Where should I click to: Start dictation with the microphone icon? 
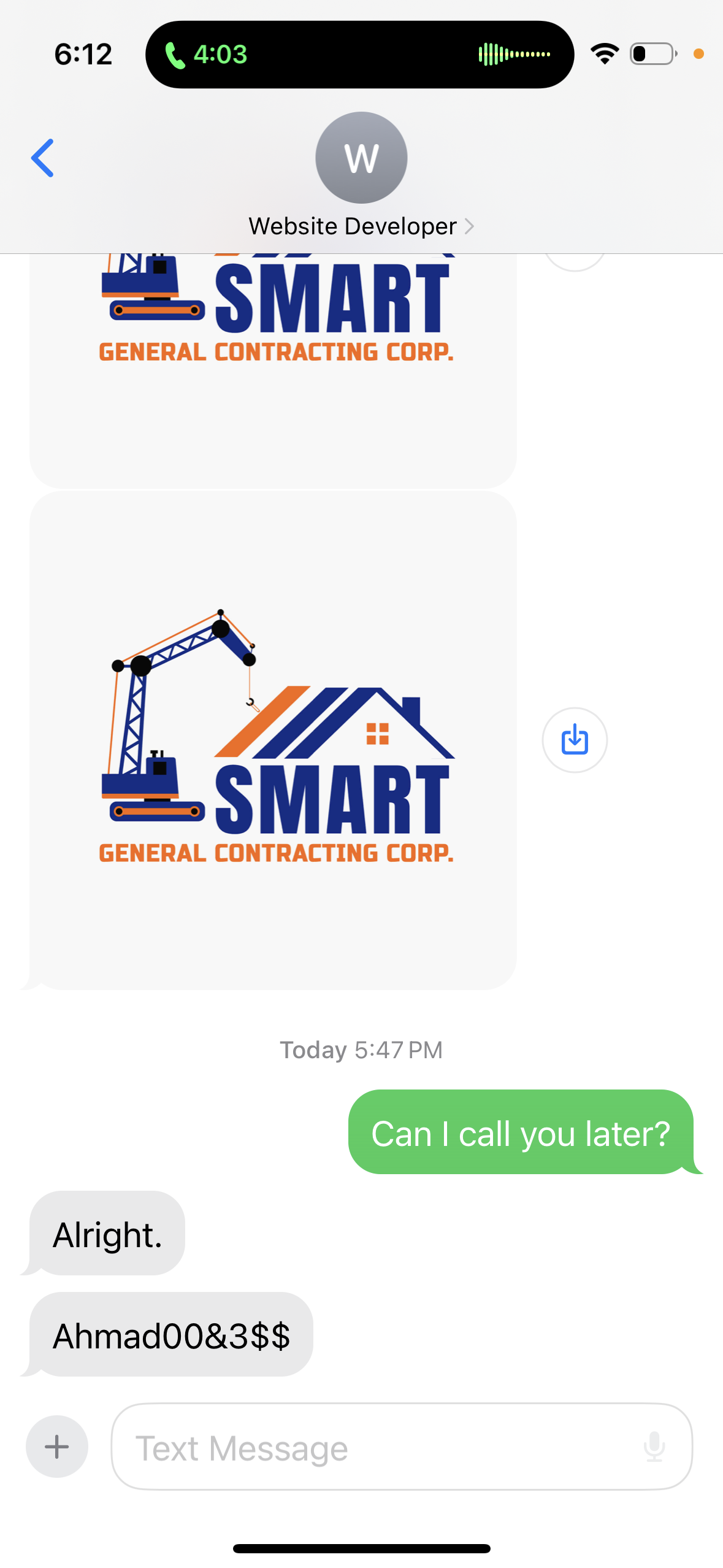[654, 1447]
